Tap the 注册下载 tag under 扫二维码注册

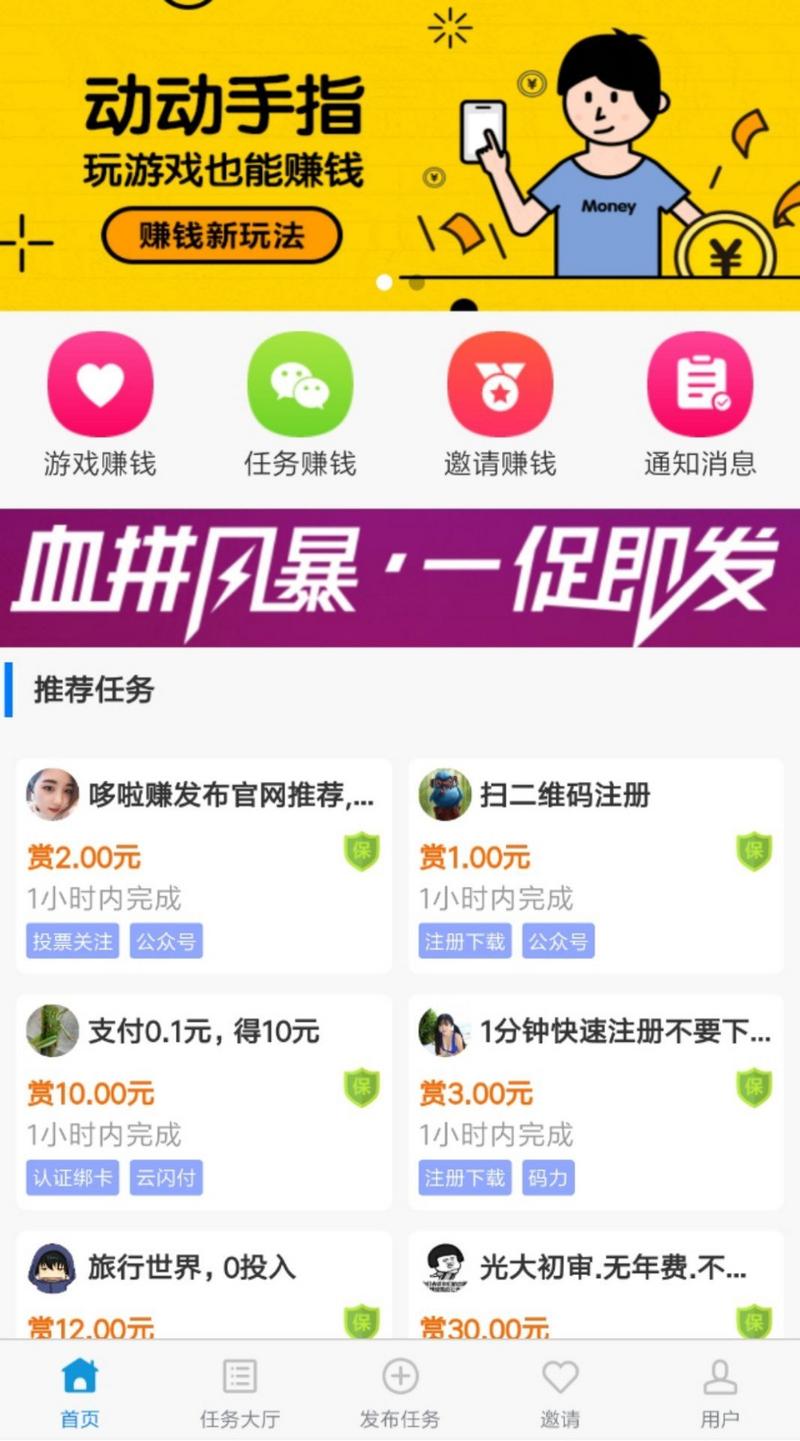point(463,941)
